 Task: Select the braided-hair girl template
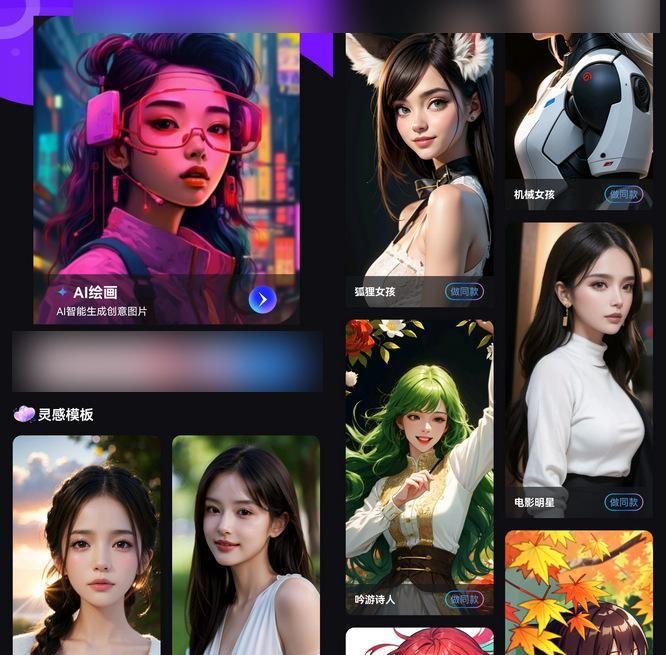click(86, 545)
